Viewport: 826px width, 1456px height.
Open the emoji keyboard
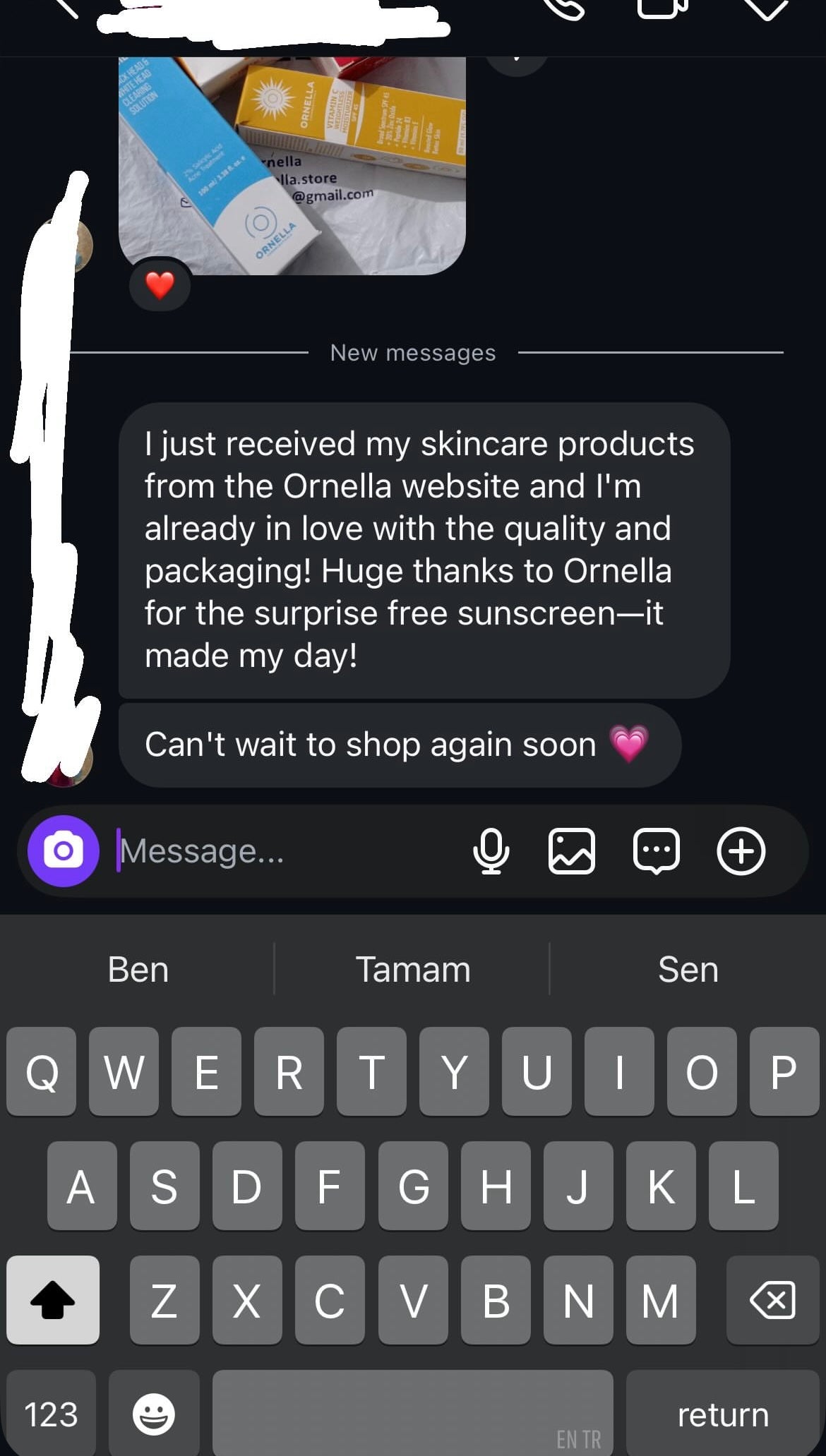click(x=154, y=1414)
